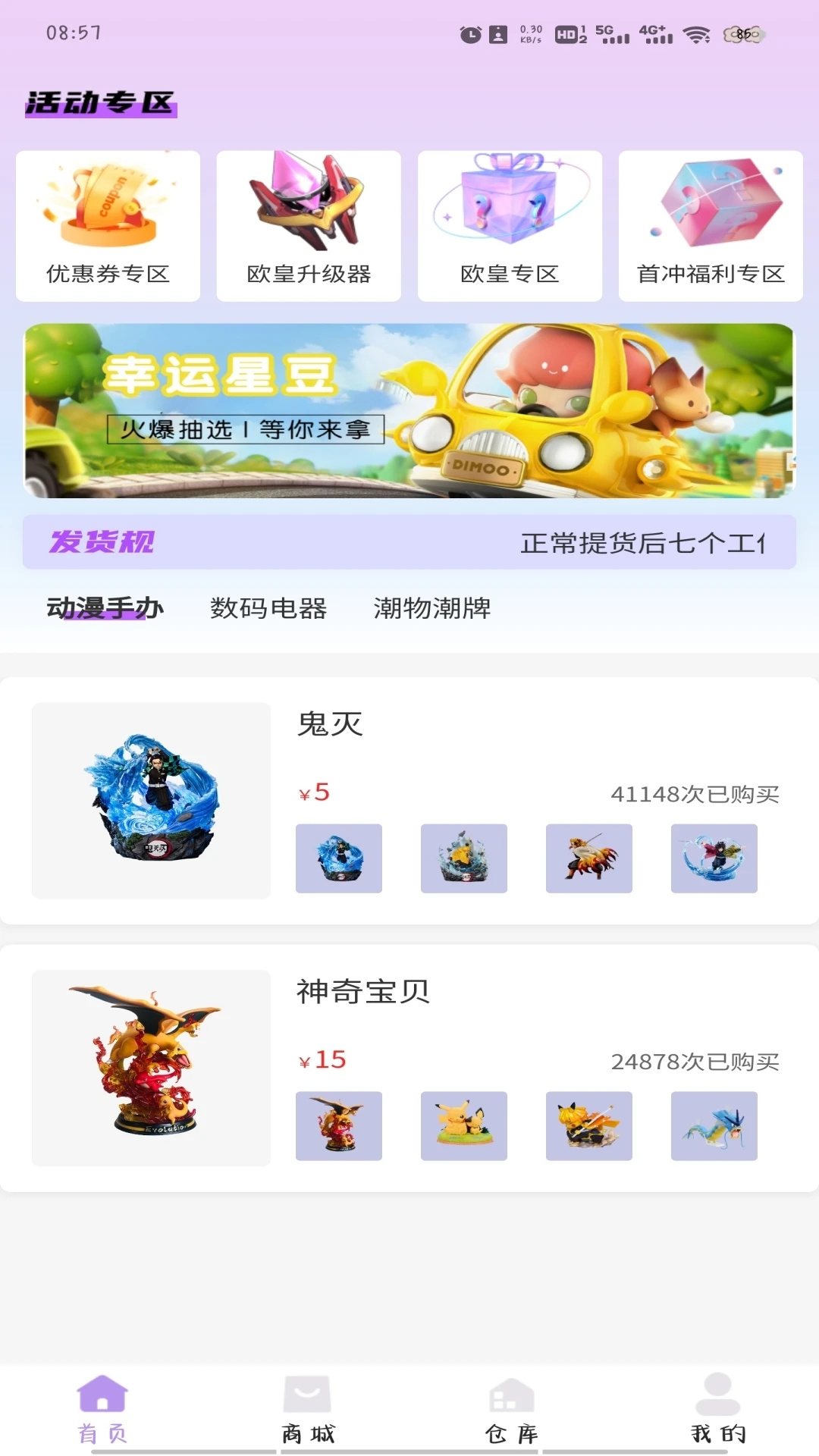This screenshot has height=1456, width=819.
Task: Click the first small figure thumbnail under 鬼灭
Action: pyautogui.click(x=339, y=859)
